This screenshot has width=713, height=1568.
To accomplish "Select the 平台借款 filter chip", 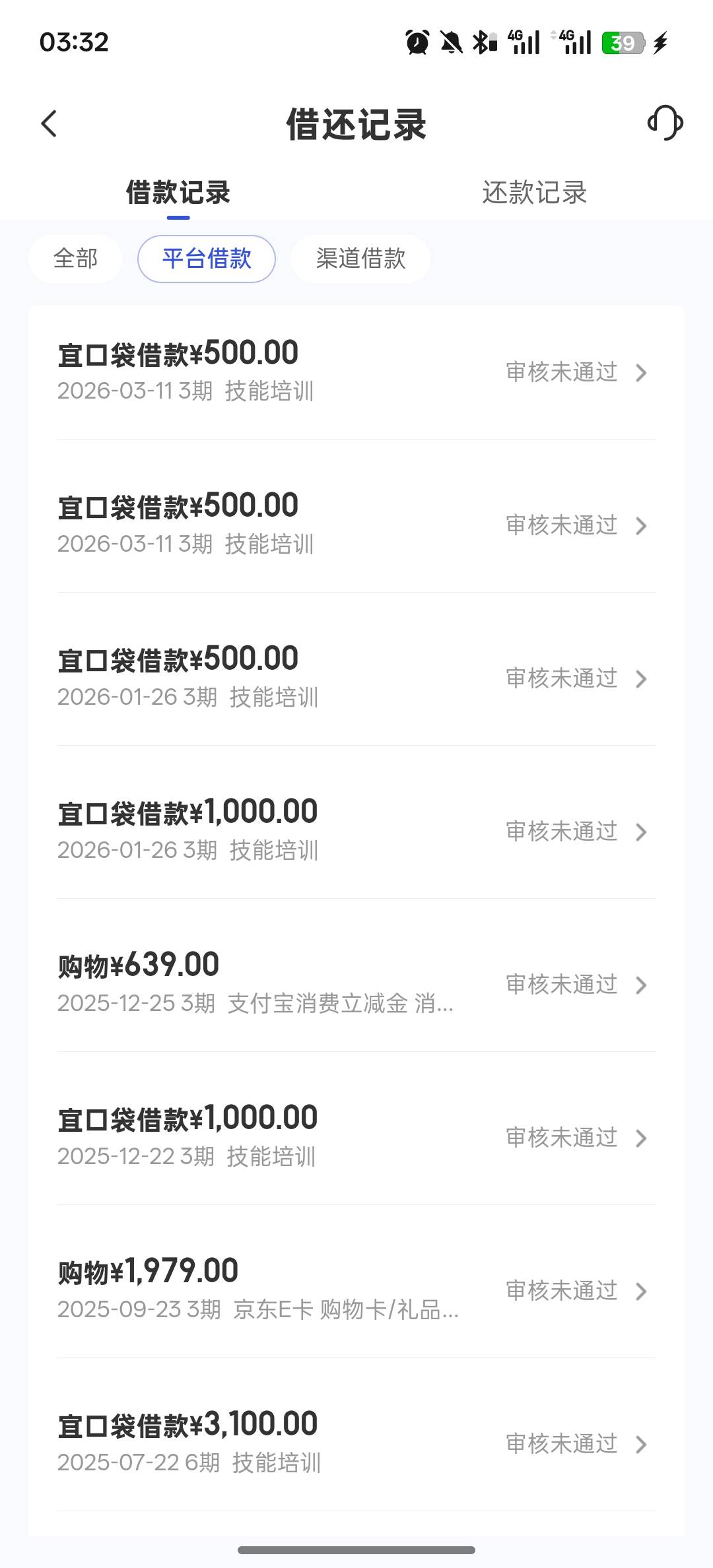I will coord(207,259).
